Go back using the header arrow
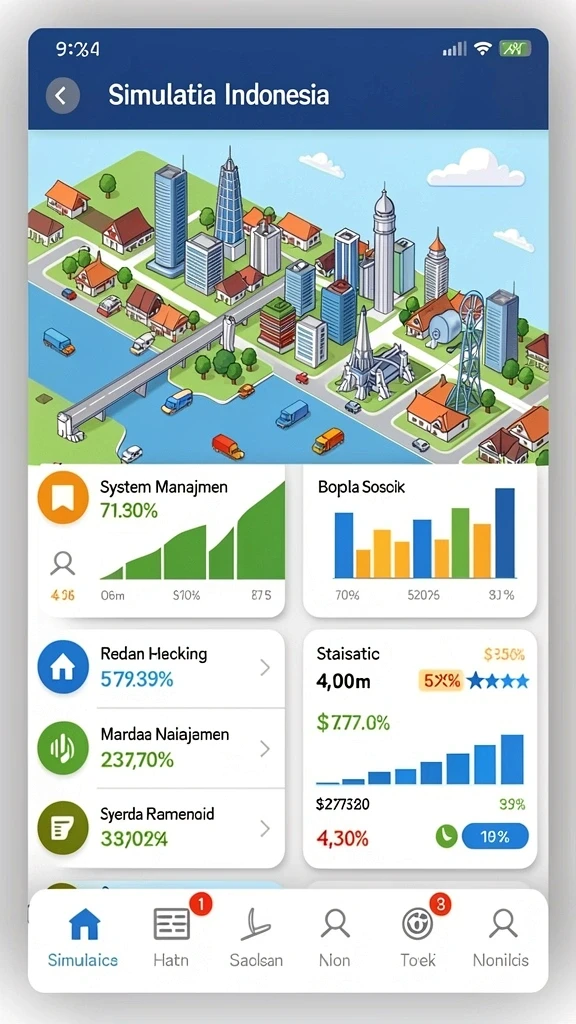Viewport: 576px width, 1024px height. [63, 97]
